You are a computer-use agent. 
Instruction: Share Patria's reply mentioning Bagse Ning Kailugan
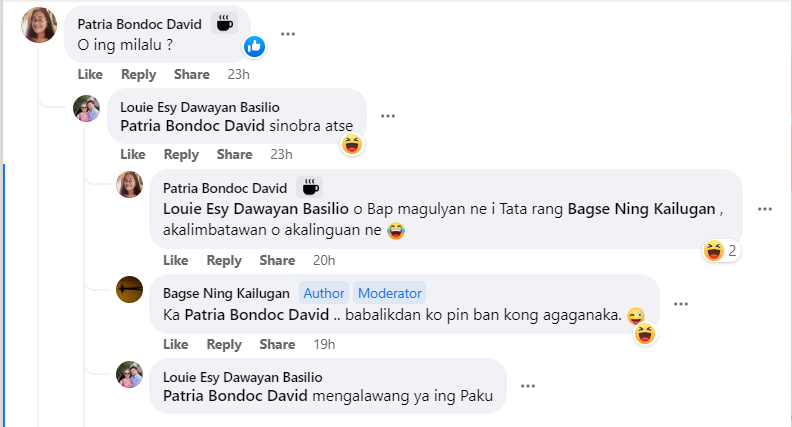pyautogui.click(x=277, y=260)
